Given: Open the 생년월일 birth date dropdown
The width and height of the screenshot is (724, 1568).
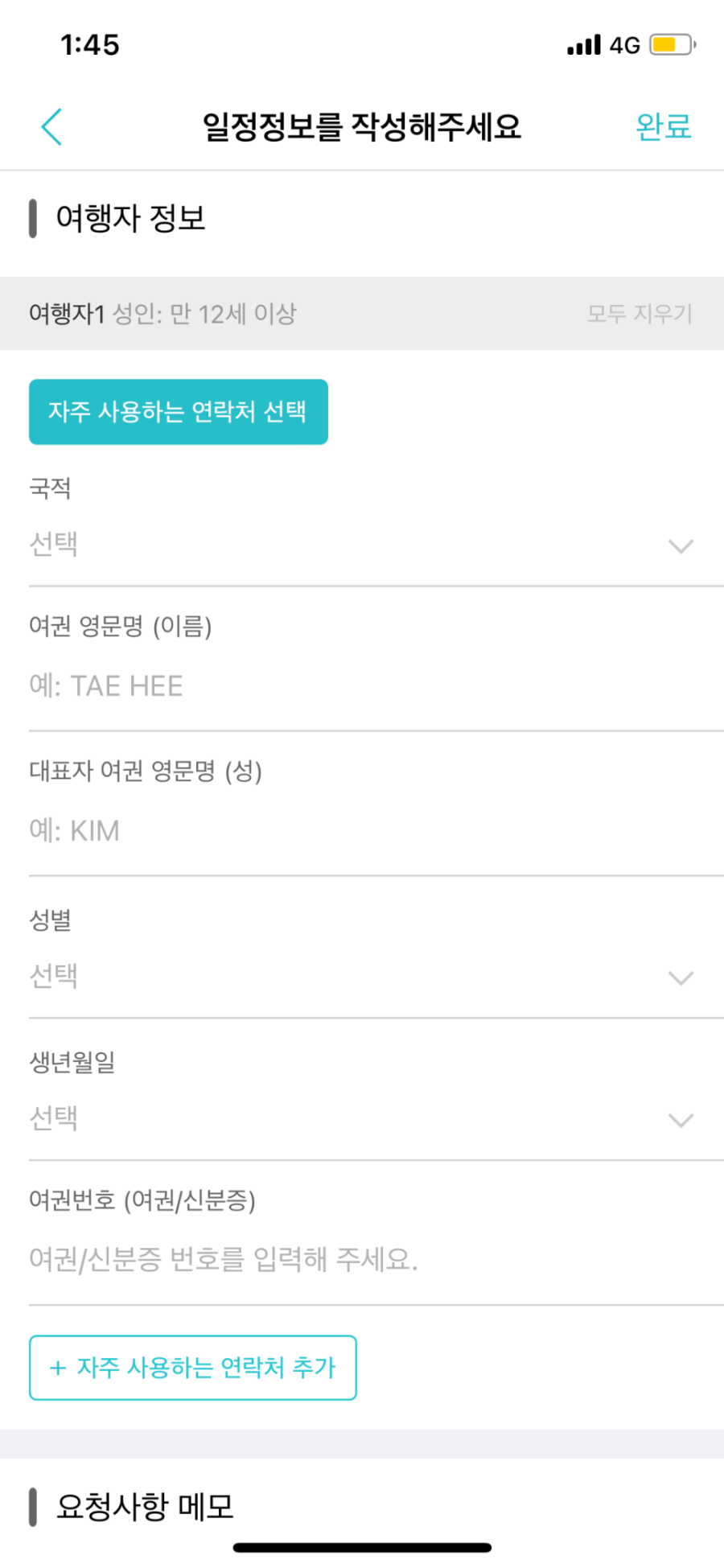Looking at the screenshot, I should click(x=362, y=1117).
